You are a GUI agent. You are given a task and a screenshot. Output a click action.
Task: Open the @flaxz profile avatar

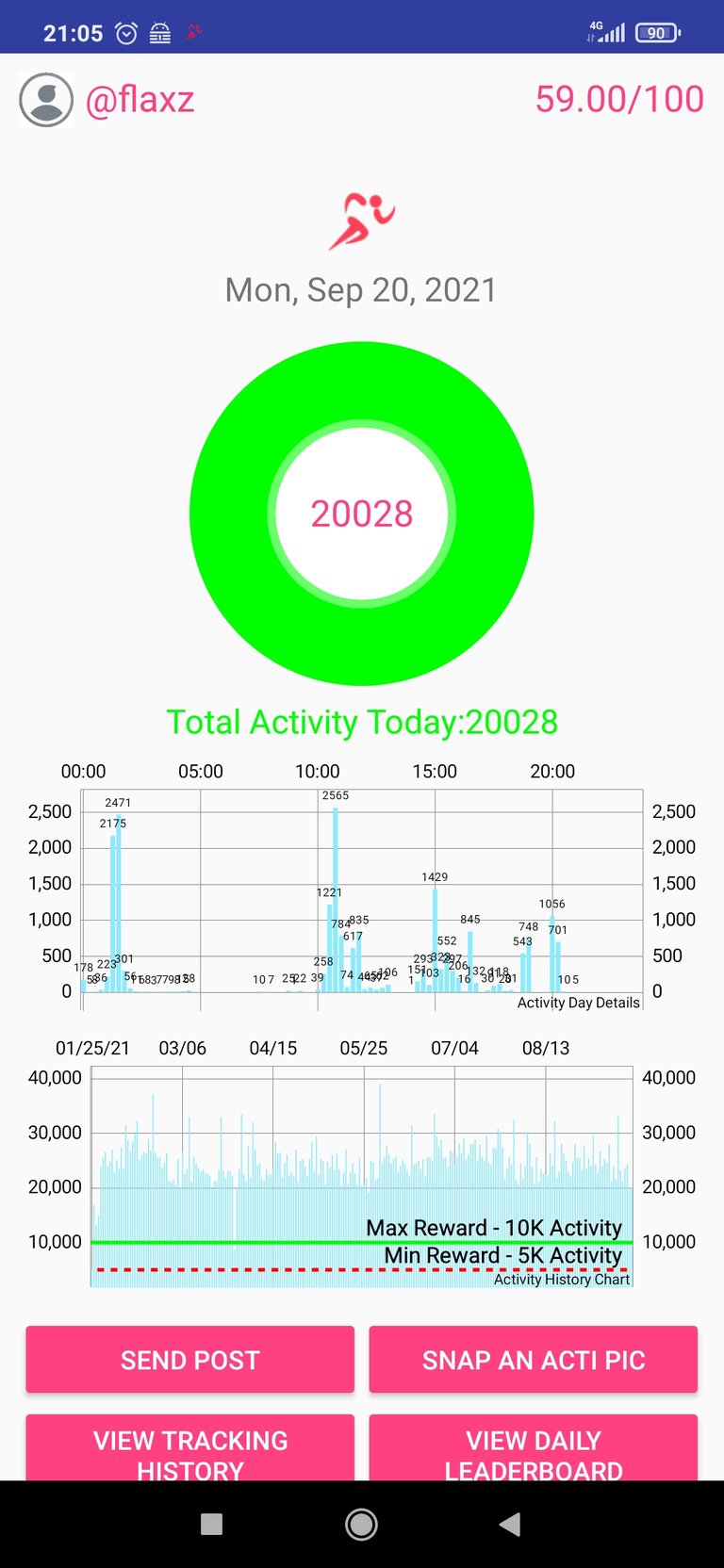tap(46, 100)
